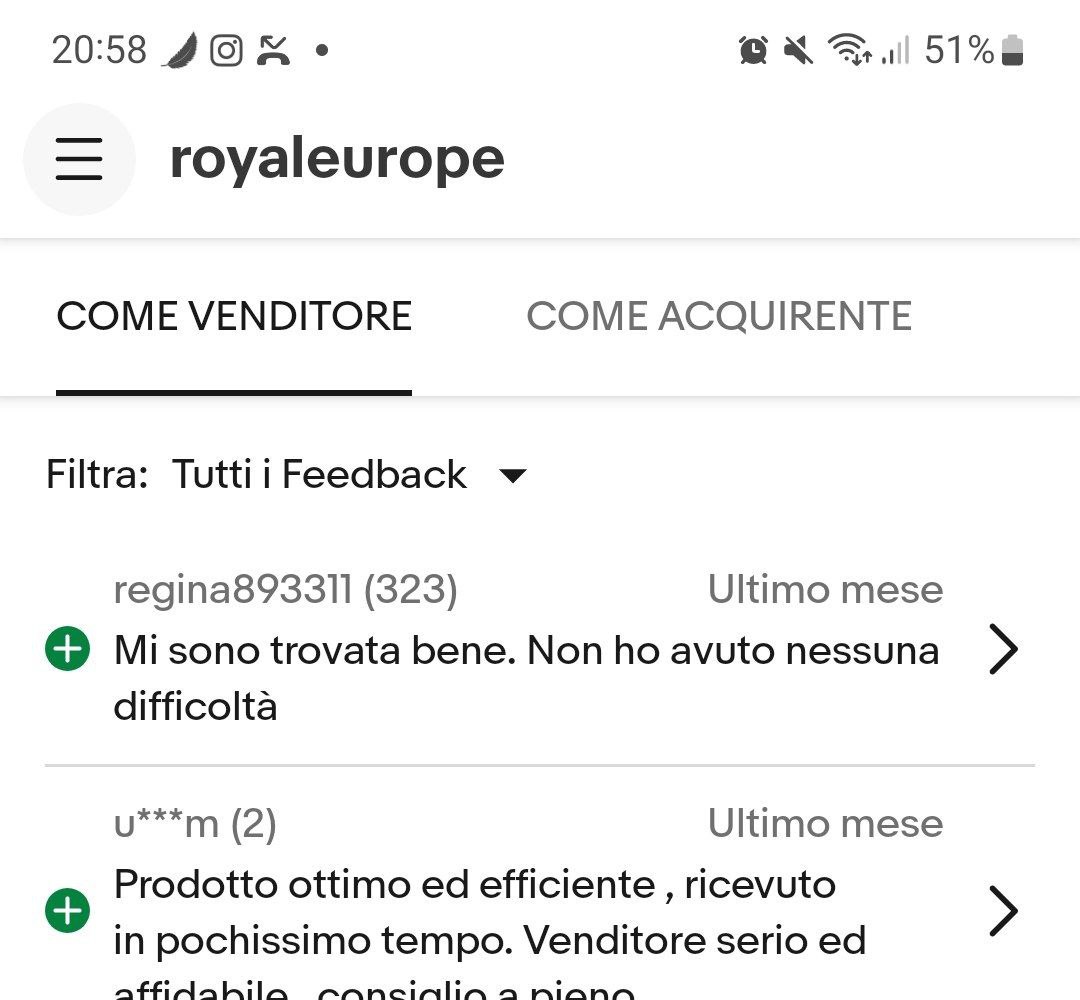This screenshot has width=1080, height=1000.
Task: Expand the Tutti i Feedback filter dropdown
Action: click(349, 474)
